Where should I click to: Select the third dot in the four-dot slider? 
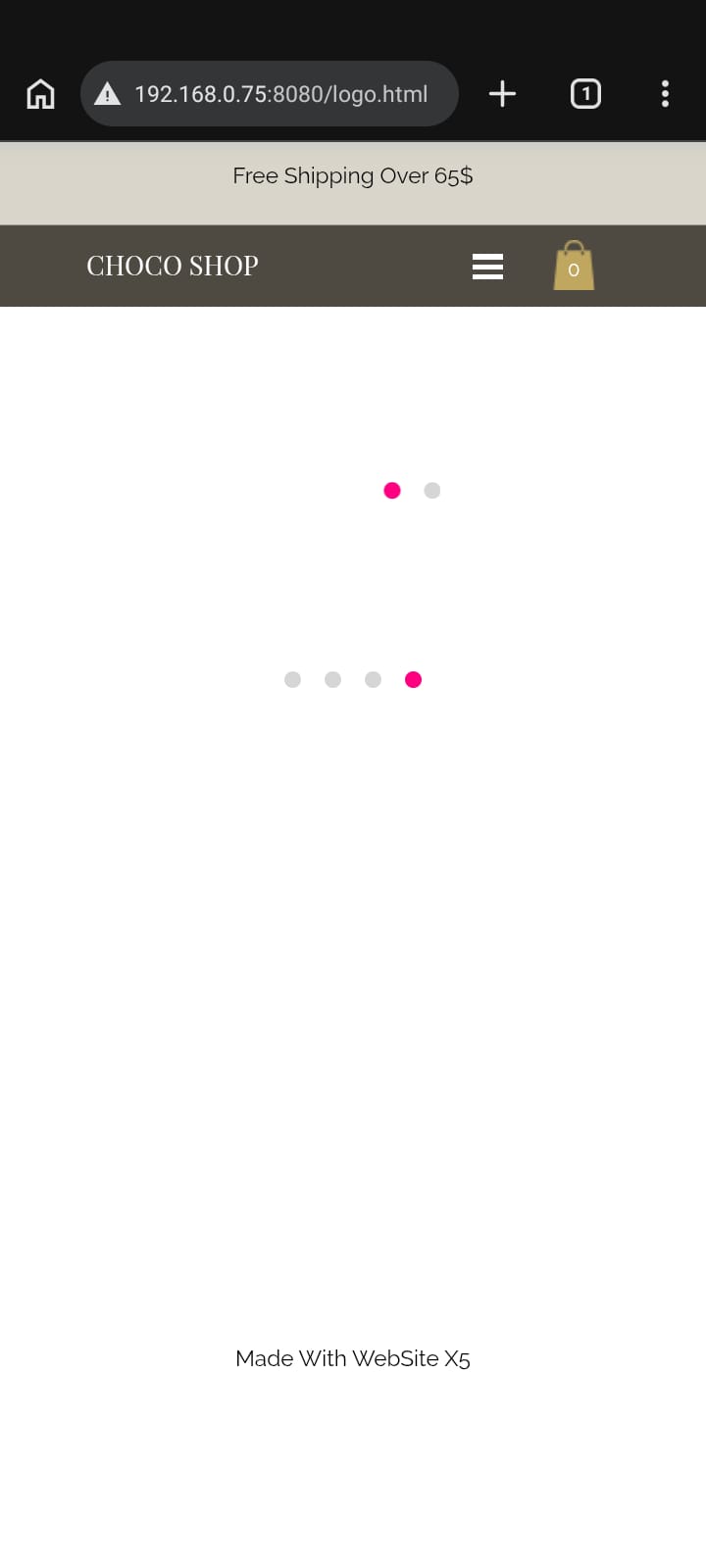tap(373, 679)
